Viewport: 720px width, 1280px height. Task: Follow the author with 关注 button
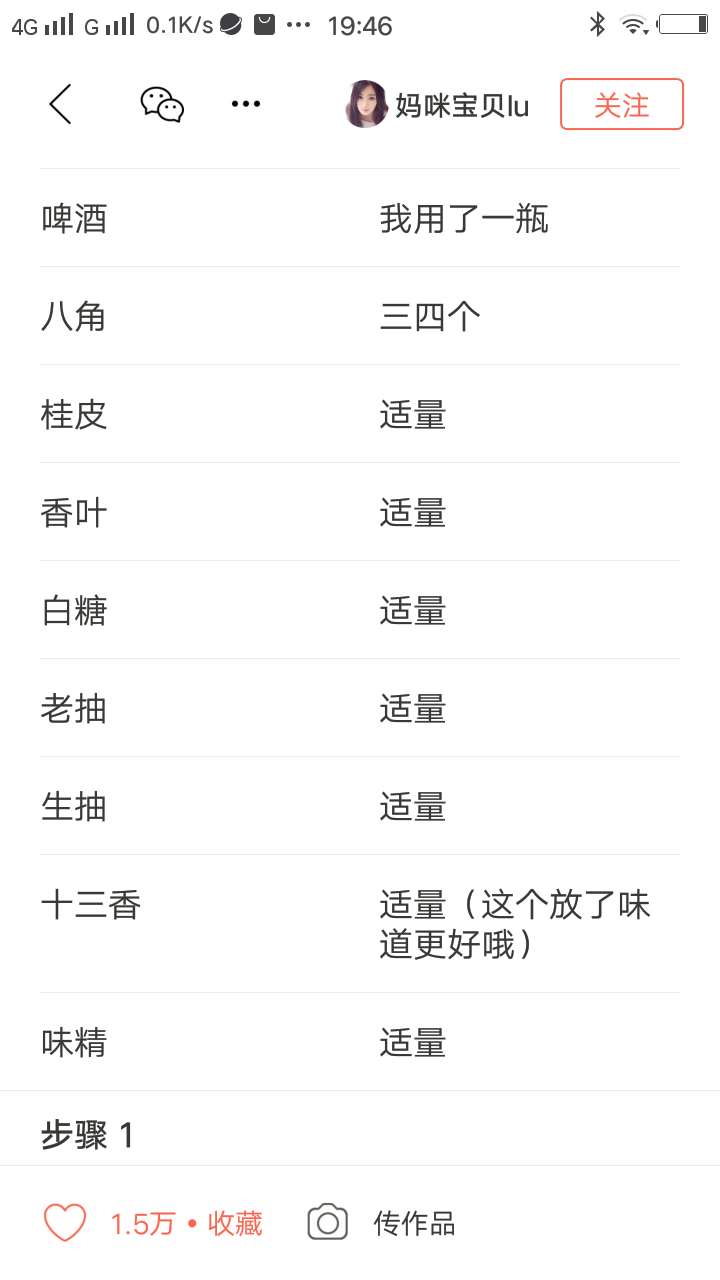pos(621,105)
